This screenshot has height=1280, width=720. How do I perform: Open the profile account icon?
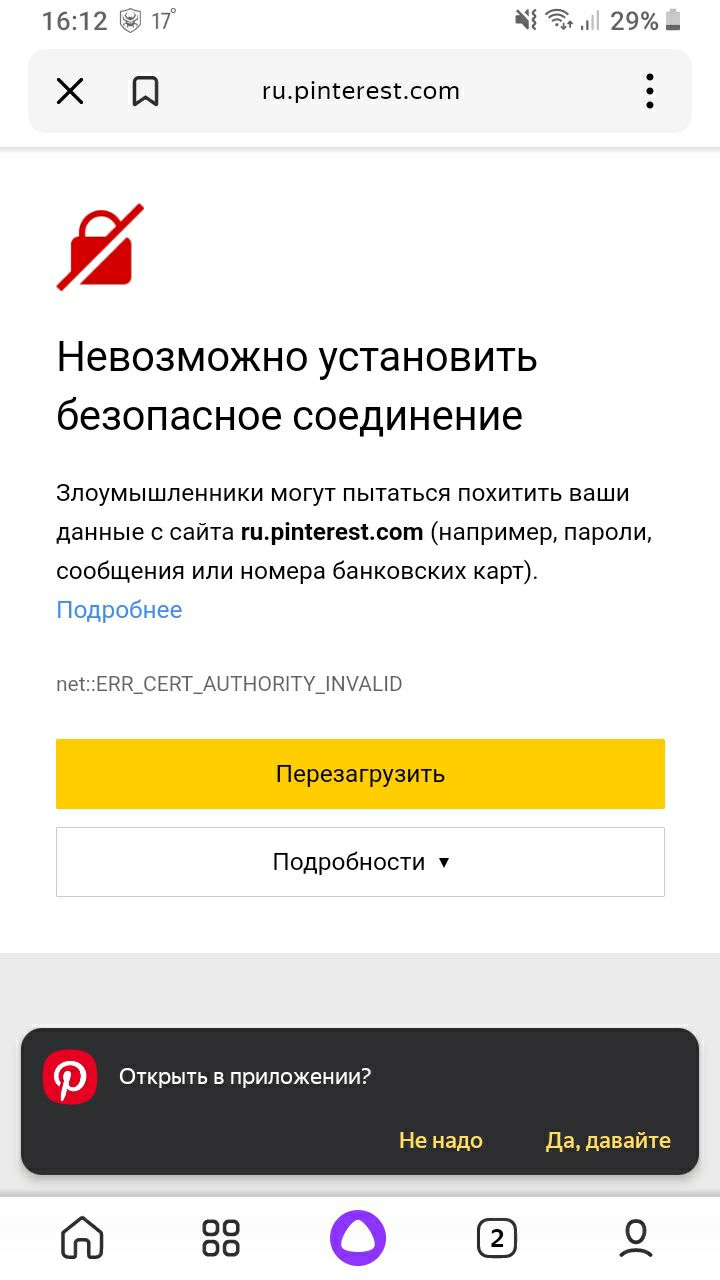coord(636,1238)
